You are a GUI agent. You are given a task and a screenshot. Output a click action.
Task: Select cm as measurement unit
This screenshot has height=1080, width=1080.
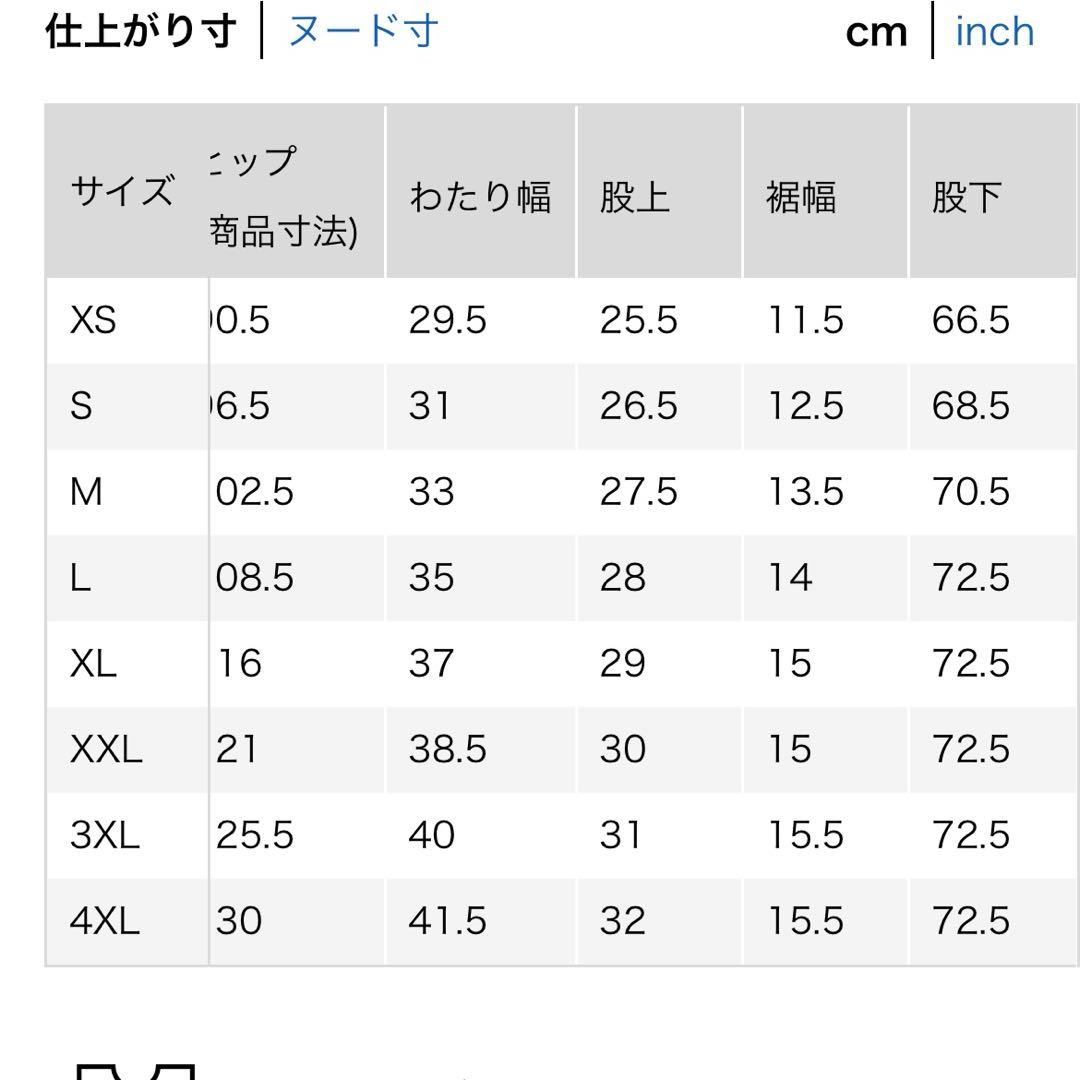click(x=876, y=33)
